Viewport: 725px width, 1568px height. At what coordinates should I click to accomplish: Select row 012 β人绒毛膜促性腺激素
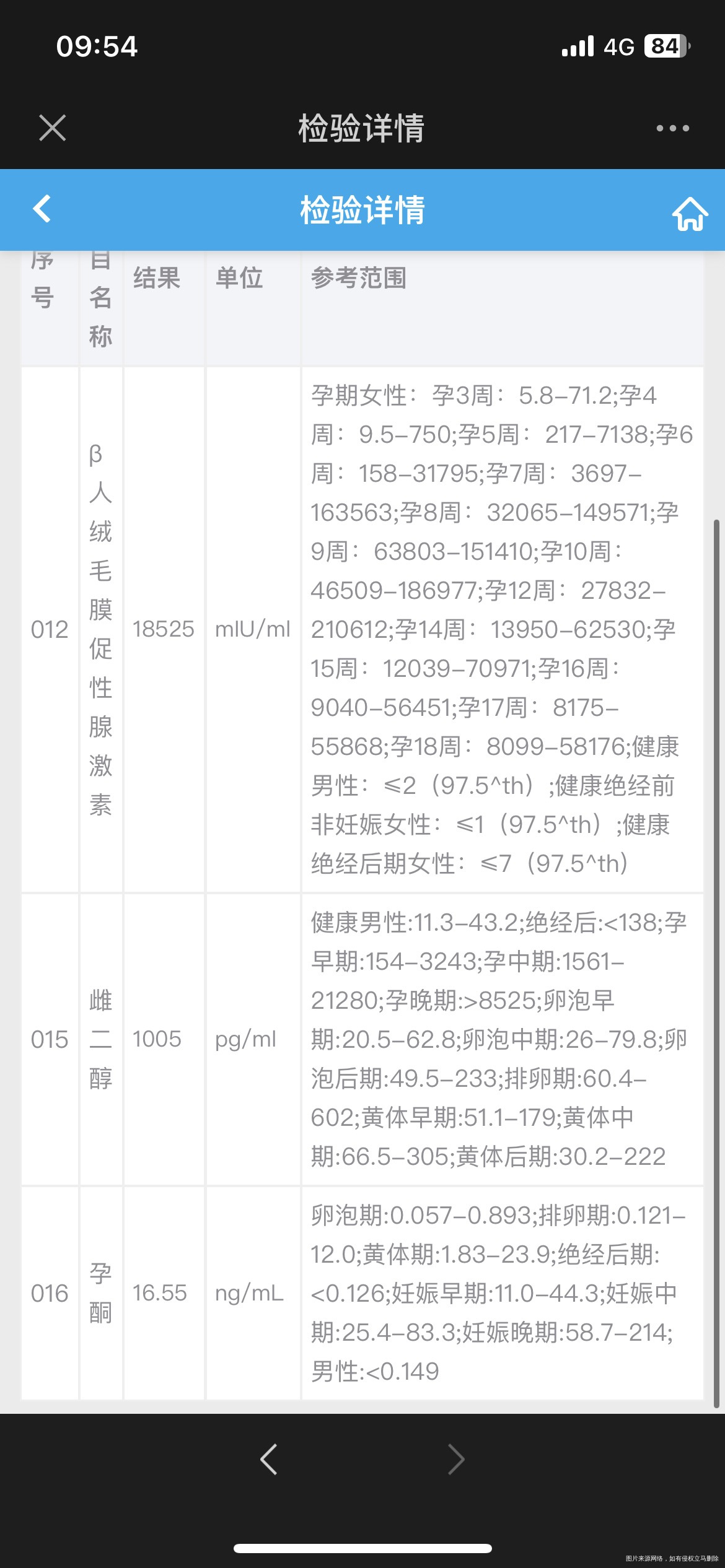[x=101, y=629]
